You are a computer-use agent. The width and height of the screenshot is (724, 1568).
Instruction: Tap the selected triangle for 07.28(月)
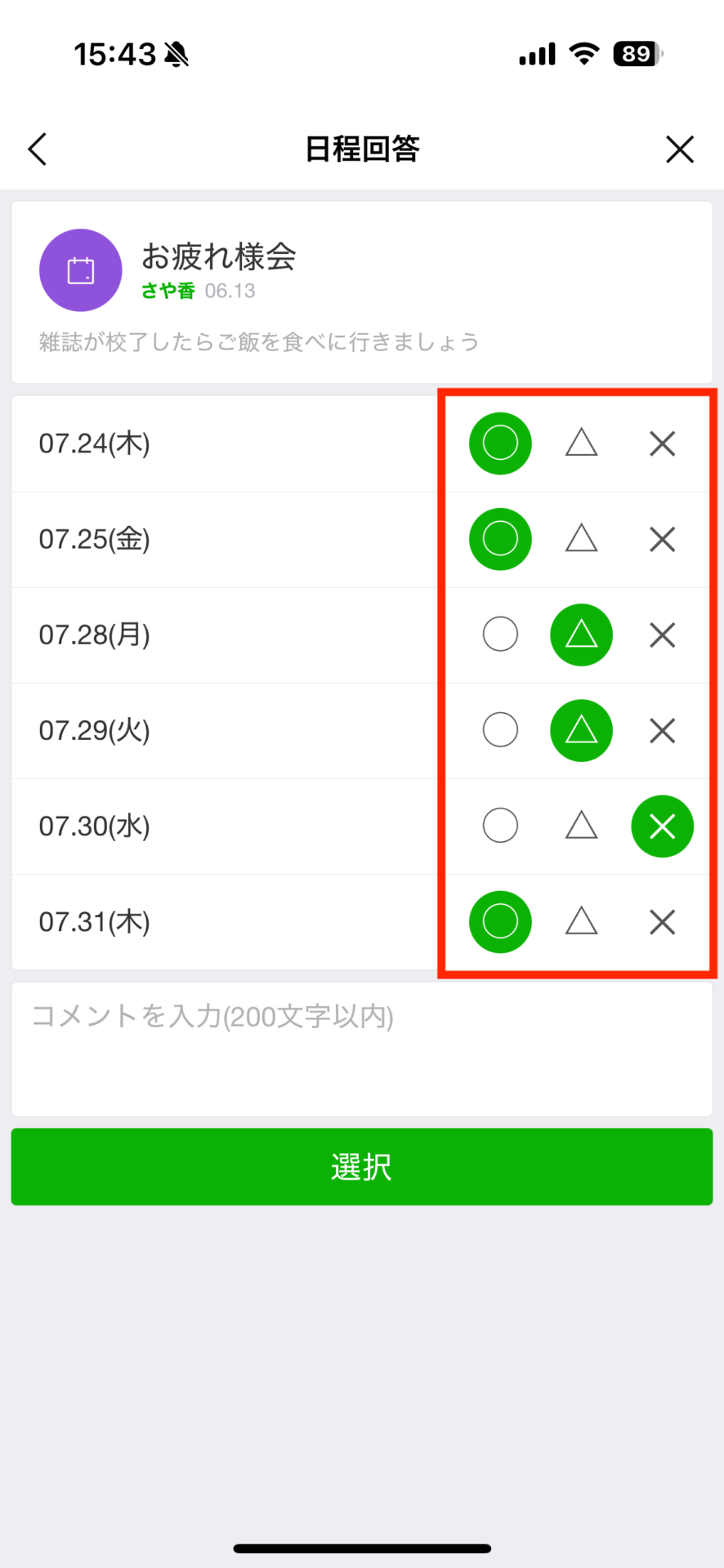[x=581, y=635]
